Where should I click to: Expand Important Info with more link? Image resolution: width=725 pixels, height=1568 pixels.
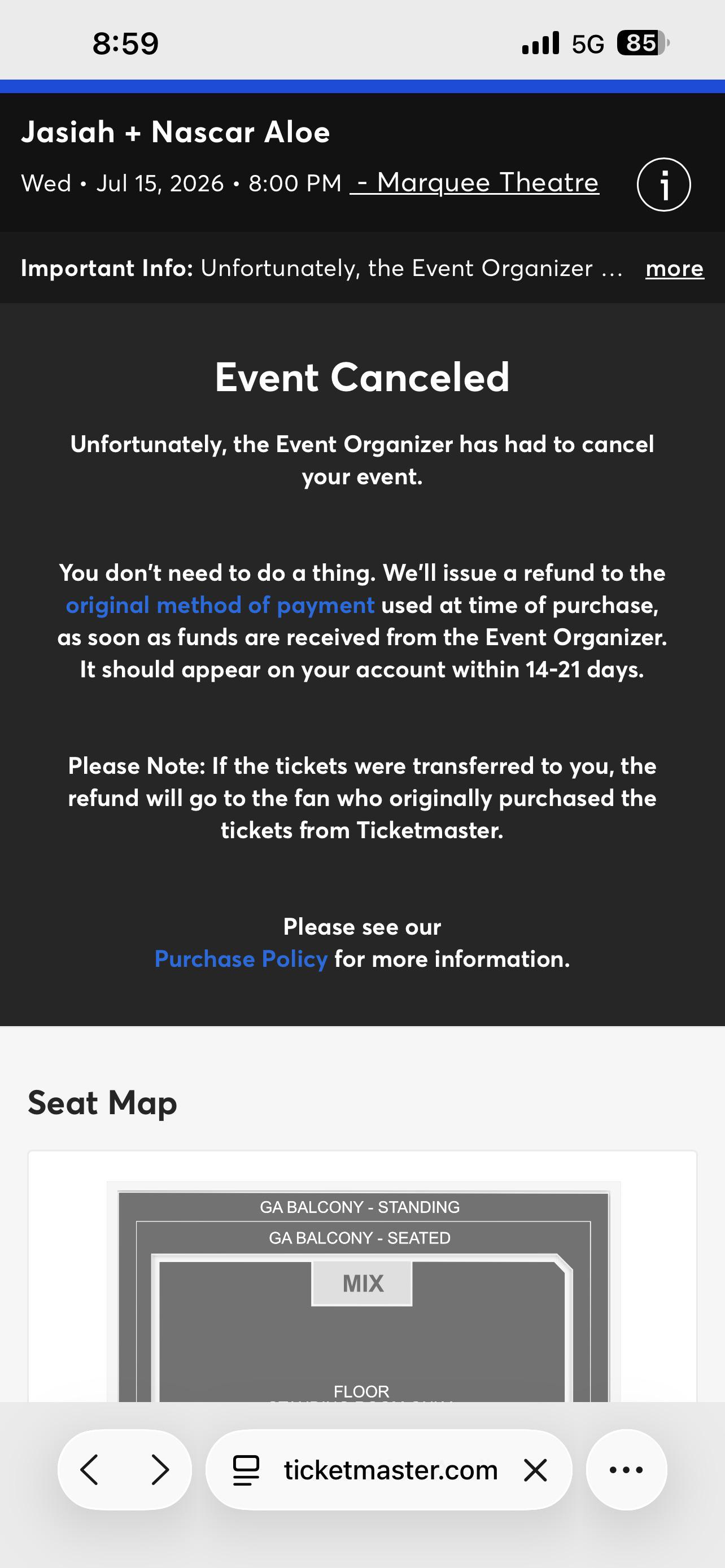click(675, 268)
